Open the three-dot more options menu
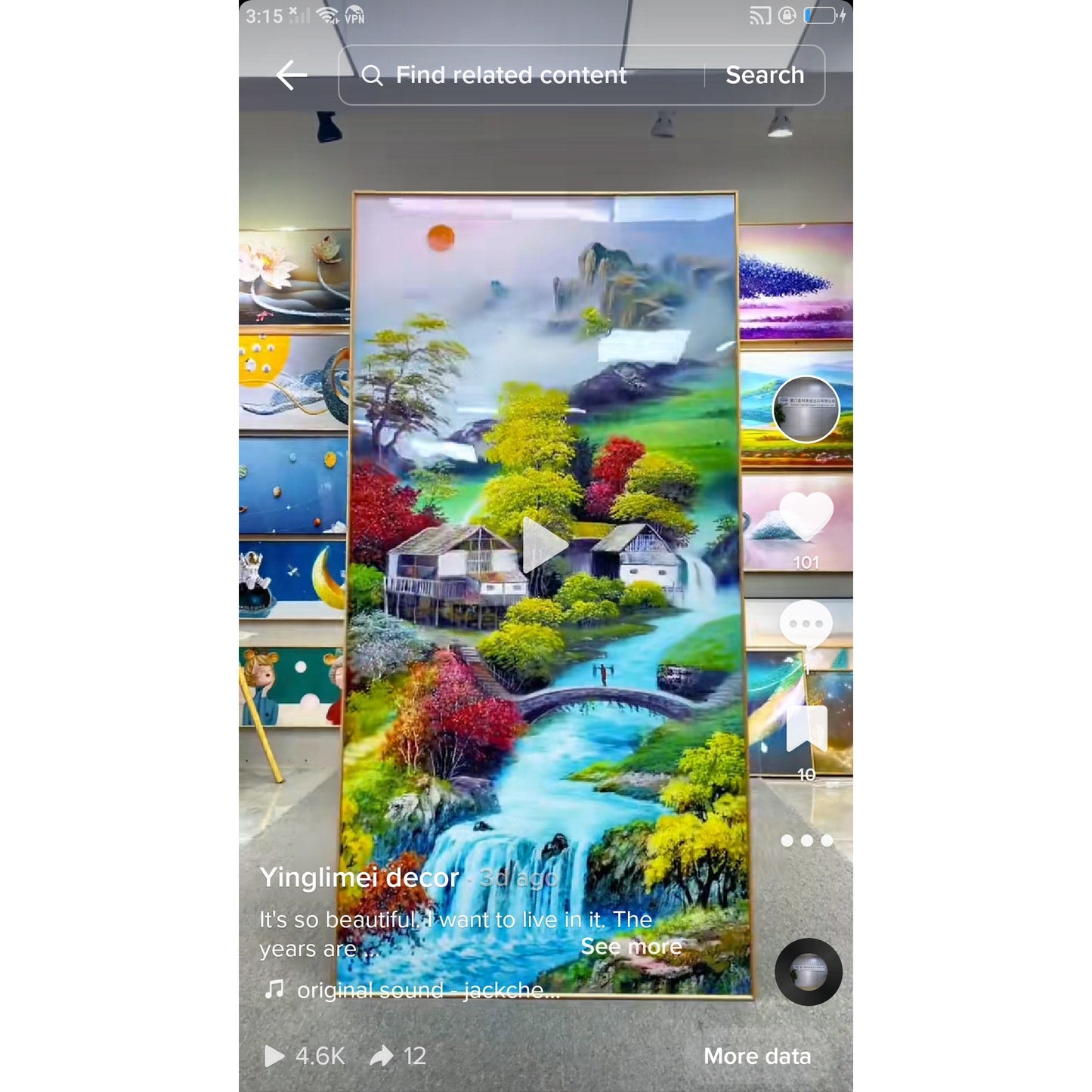The width and height of the screenshot is (1092, 1092). (x=806, y=840)
